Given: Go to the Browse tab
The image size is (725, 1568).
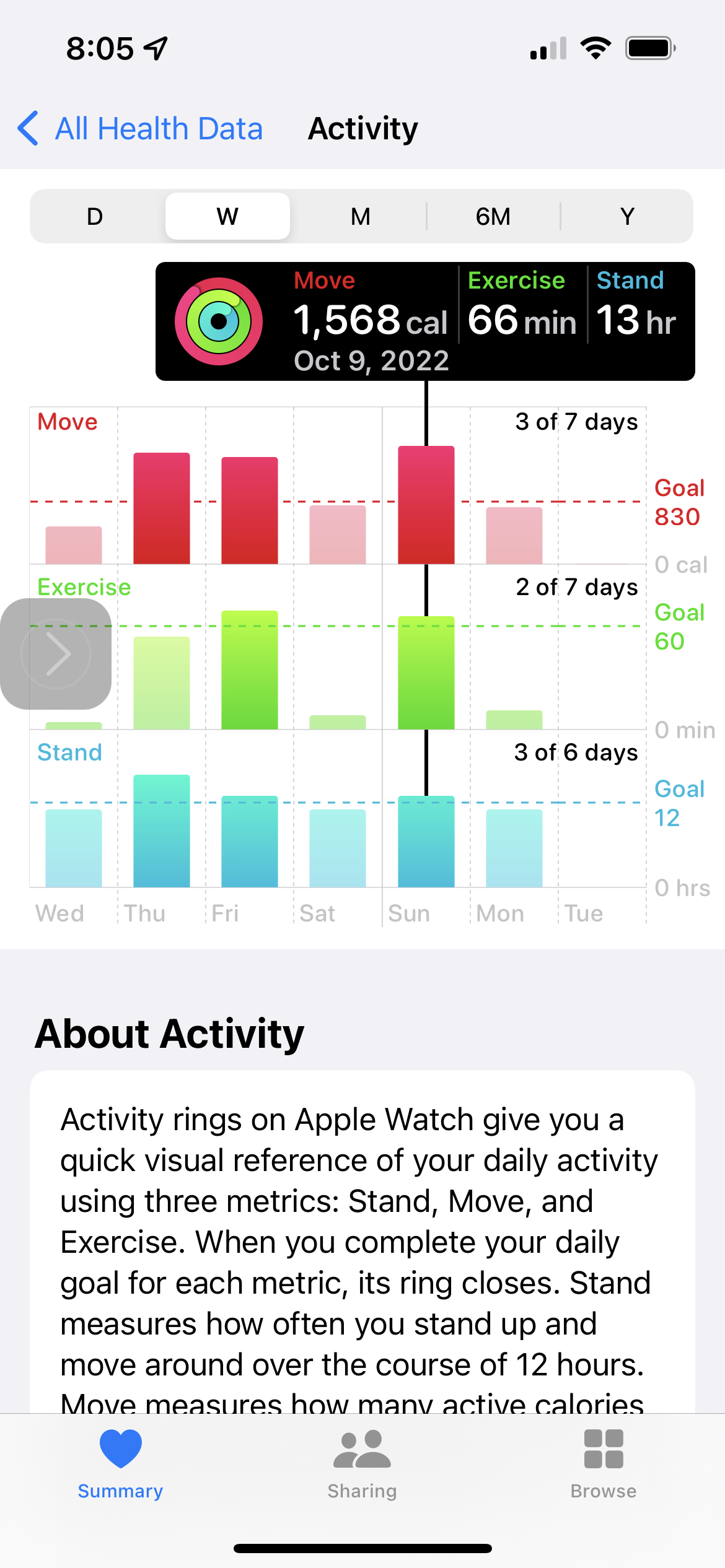Looking at the screenshot, I should click(604, 1465).
